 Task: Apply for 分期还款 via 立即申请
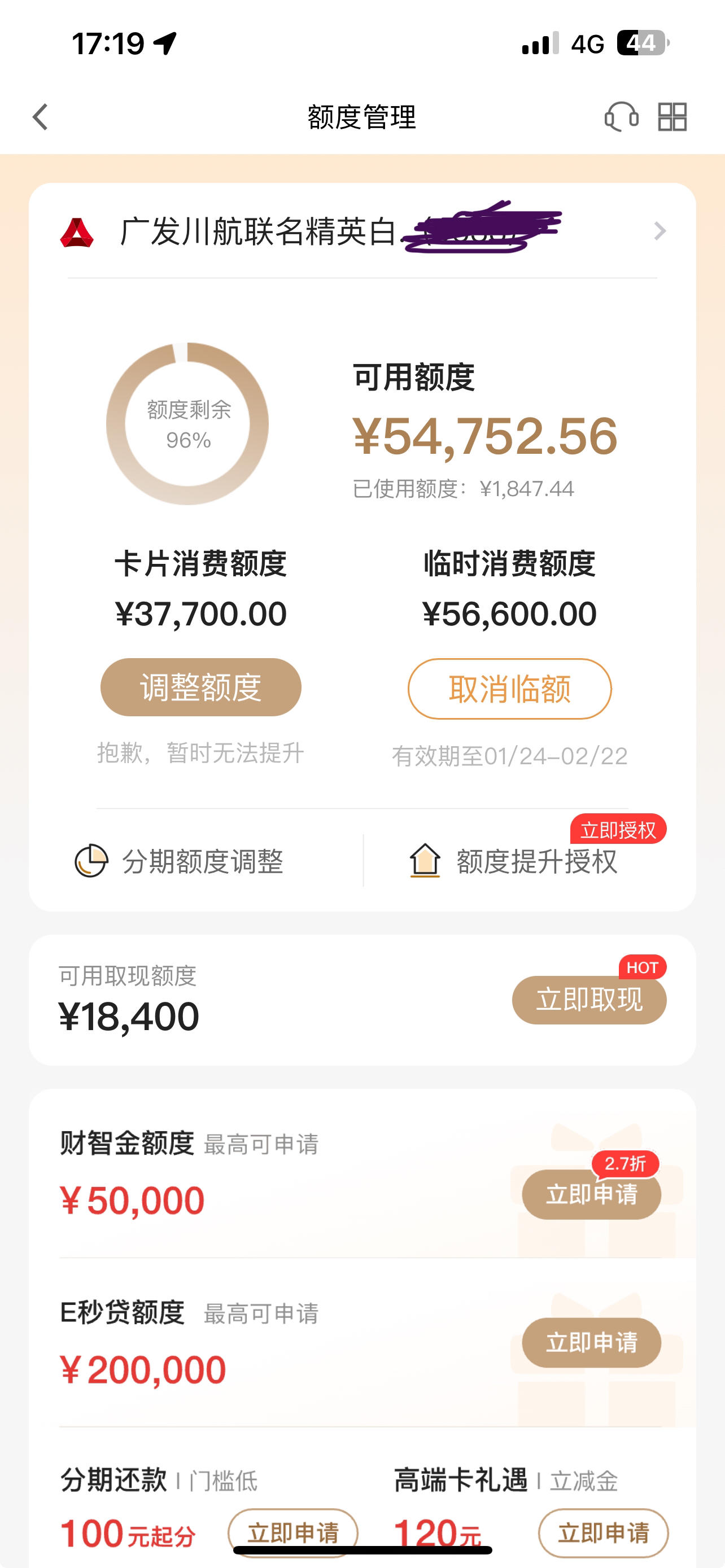click(293, 1532)
